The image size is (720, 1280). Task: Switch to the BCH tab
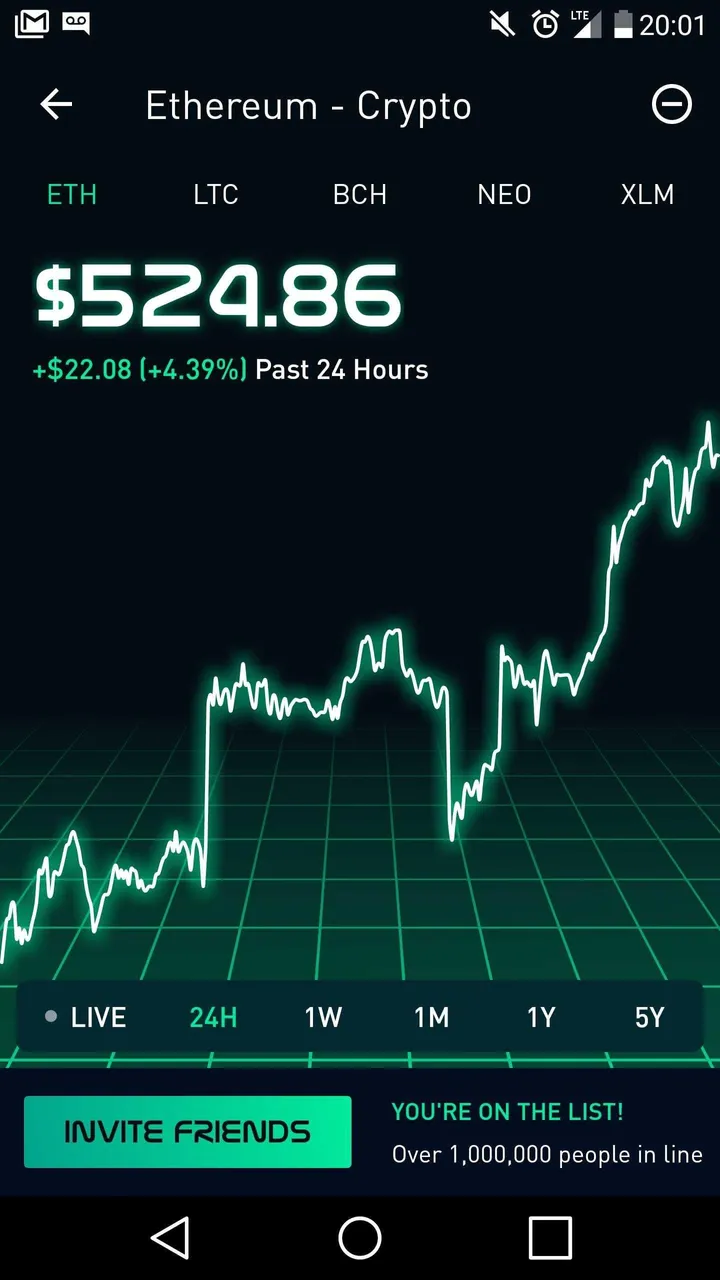360,194
